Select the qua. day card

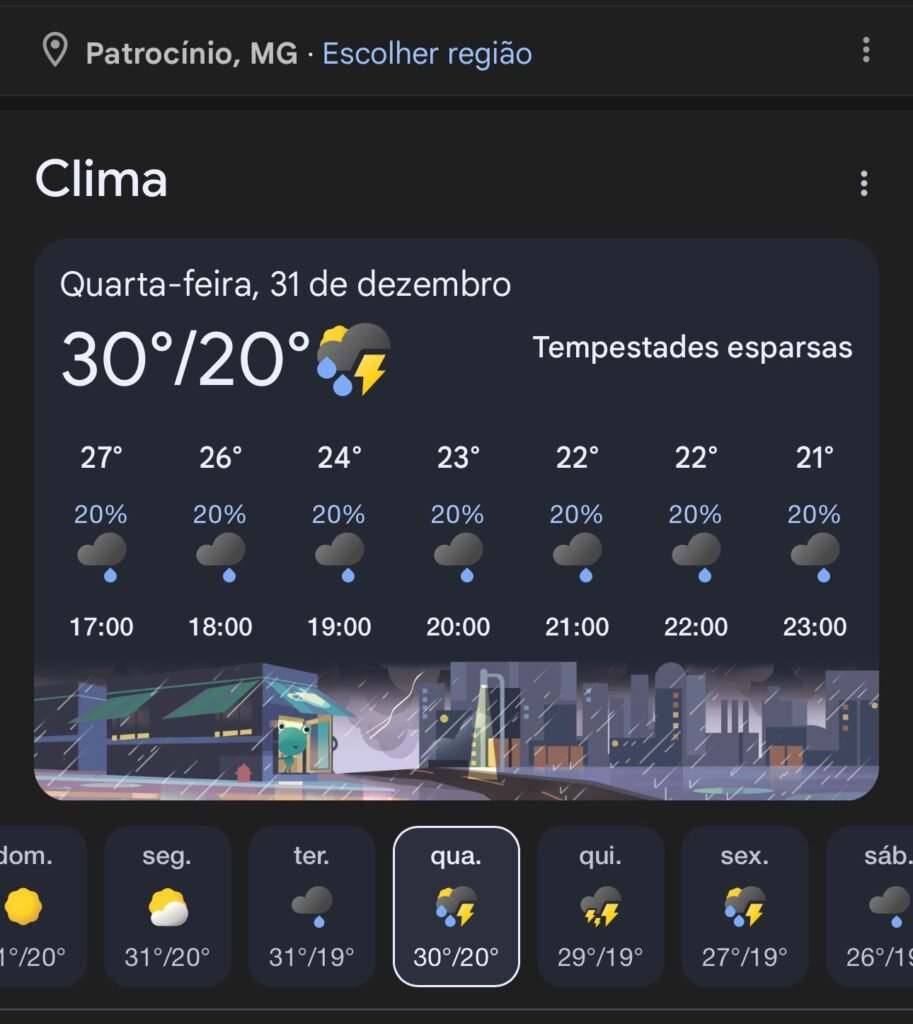coord(456,906)
